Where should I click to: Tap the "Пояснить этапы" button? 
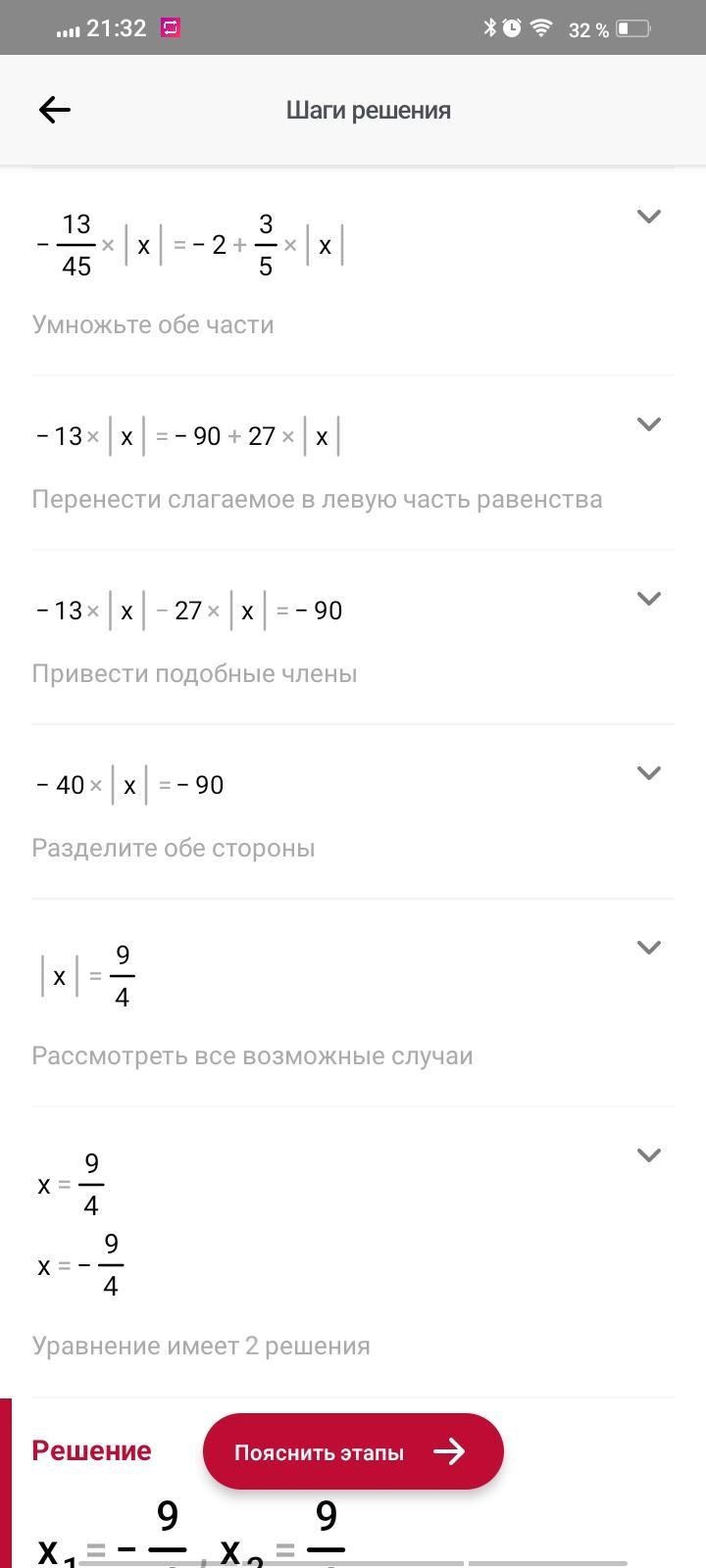click(353, 1451)
